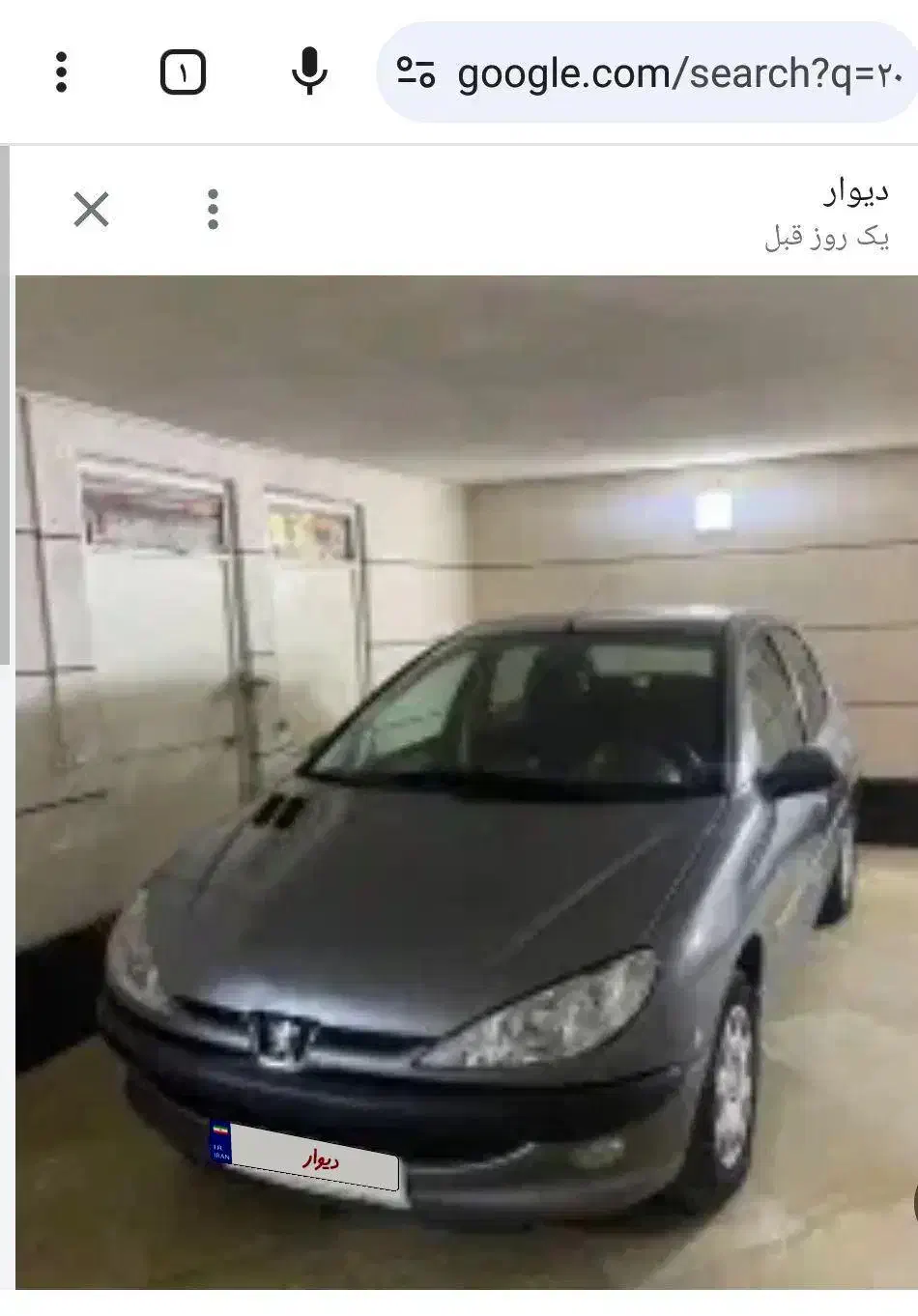The width and height of the screenshot is (918, 1316).
Task: Open the image viewer's three-dot options
Action: click(x=213, y=209)
